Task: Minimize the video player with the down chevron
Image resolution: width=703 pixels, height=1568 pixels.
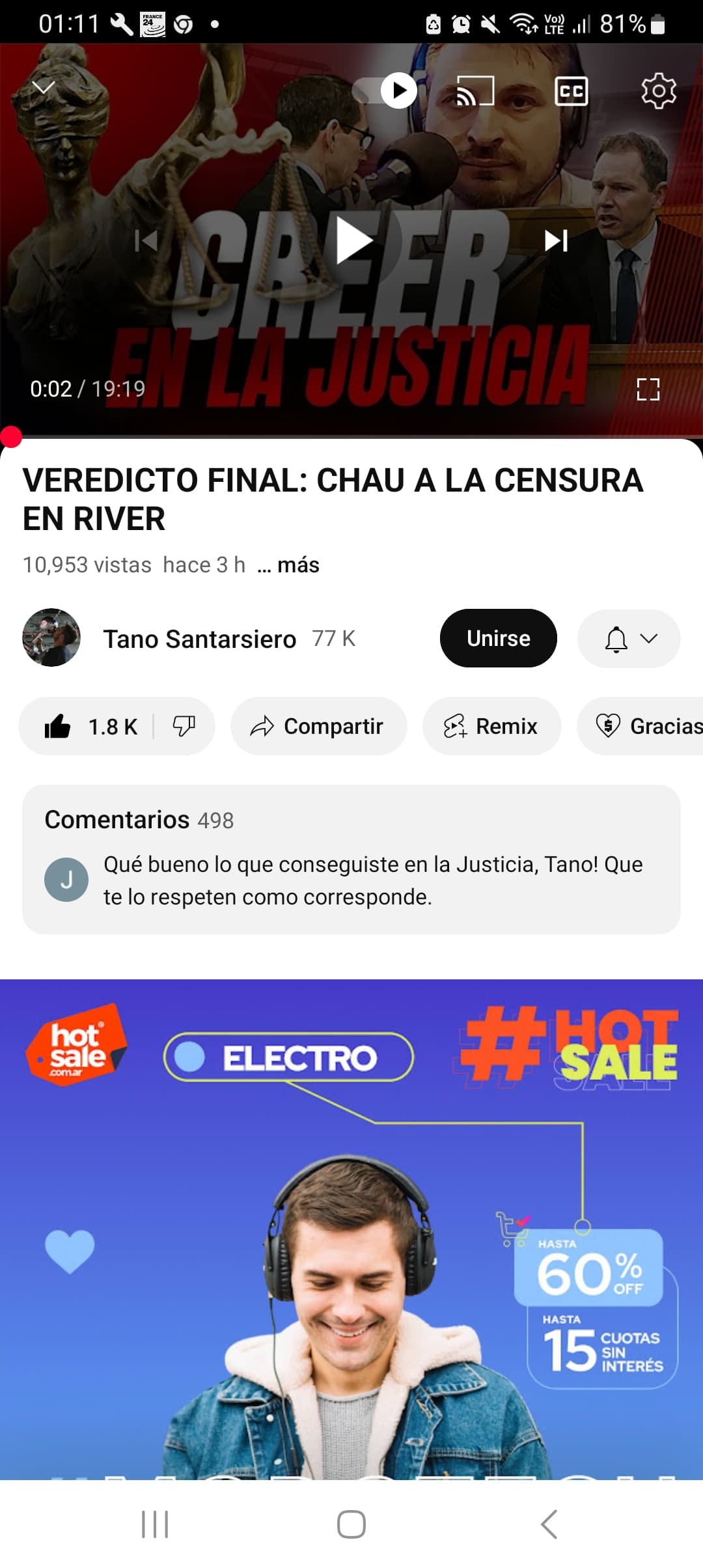Action: pos(44,87)
